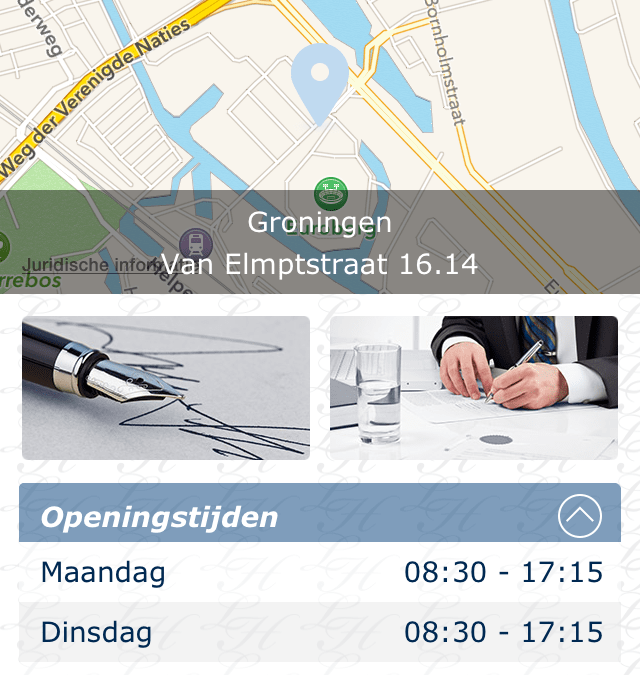Collapse the Openingstijden section
This screenshot has width=640, height=675.
click(x=579, y=517)
